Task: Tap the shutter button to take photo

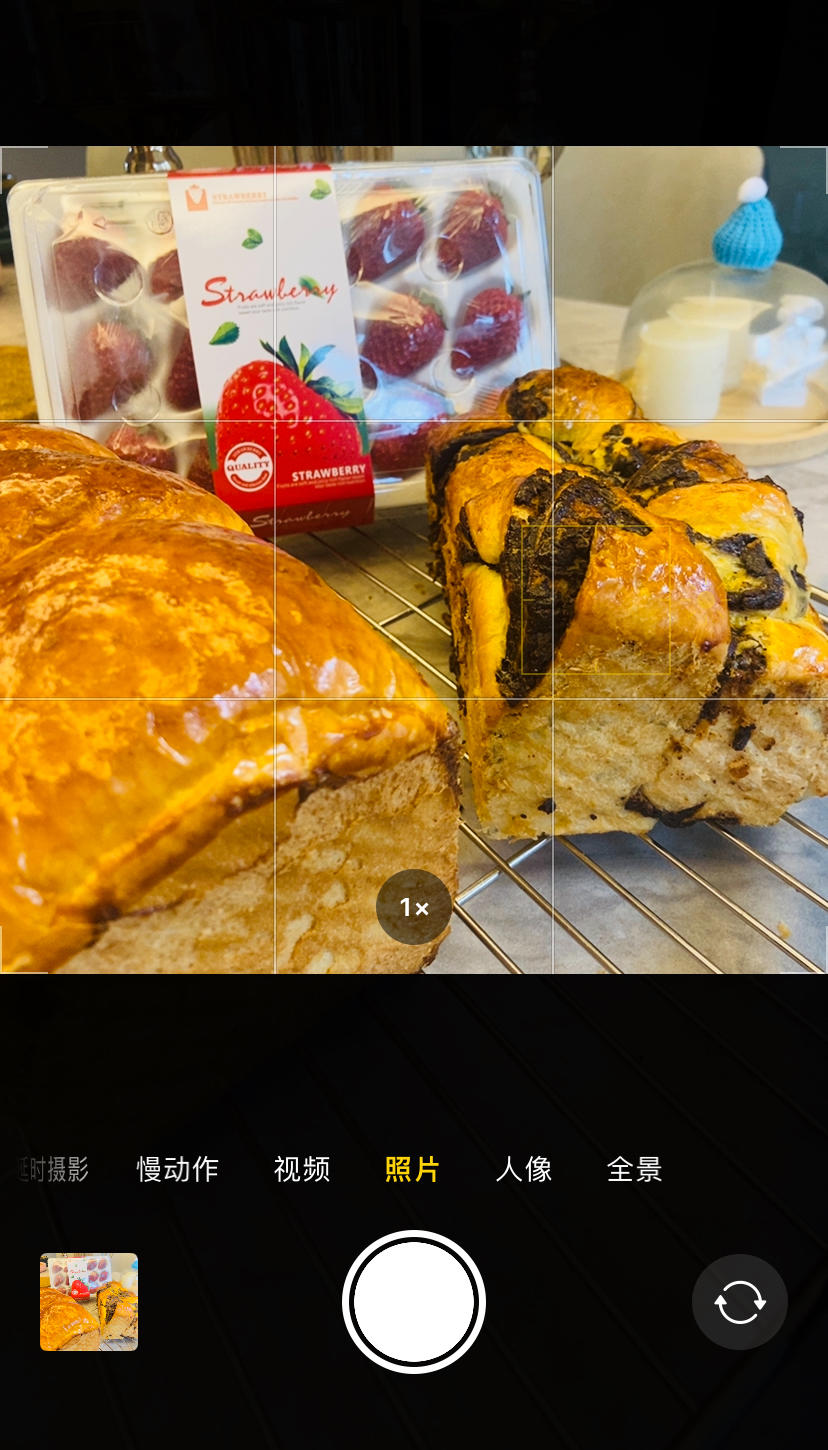Action: tap(413, 1301)
